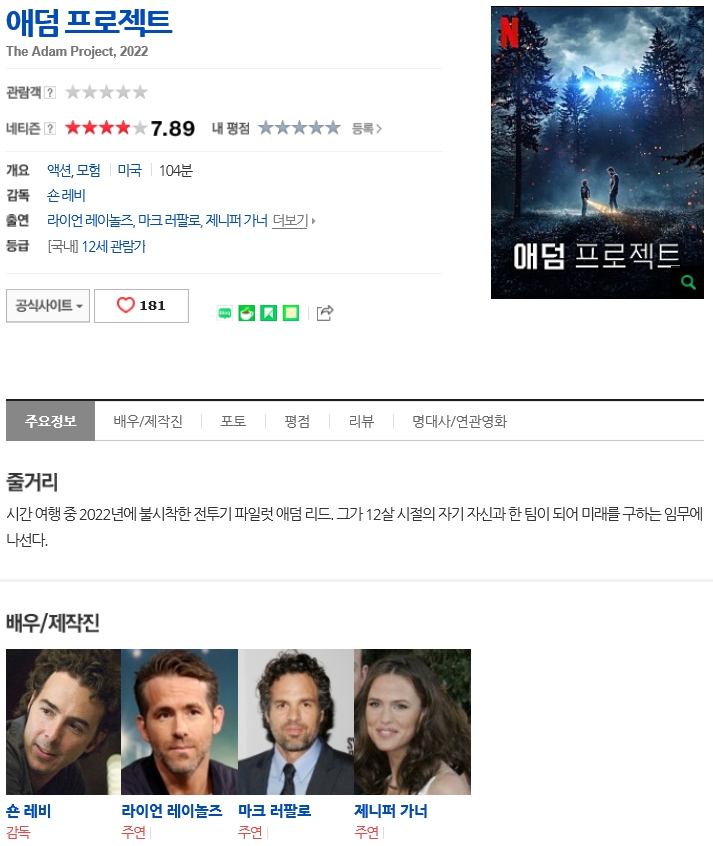Image resolution: width=713 pixels, height=846 pixels.
Task: Open the 공식사이트 dropdown
Action: [x=48, y=306]
